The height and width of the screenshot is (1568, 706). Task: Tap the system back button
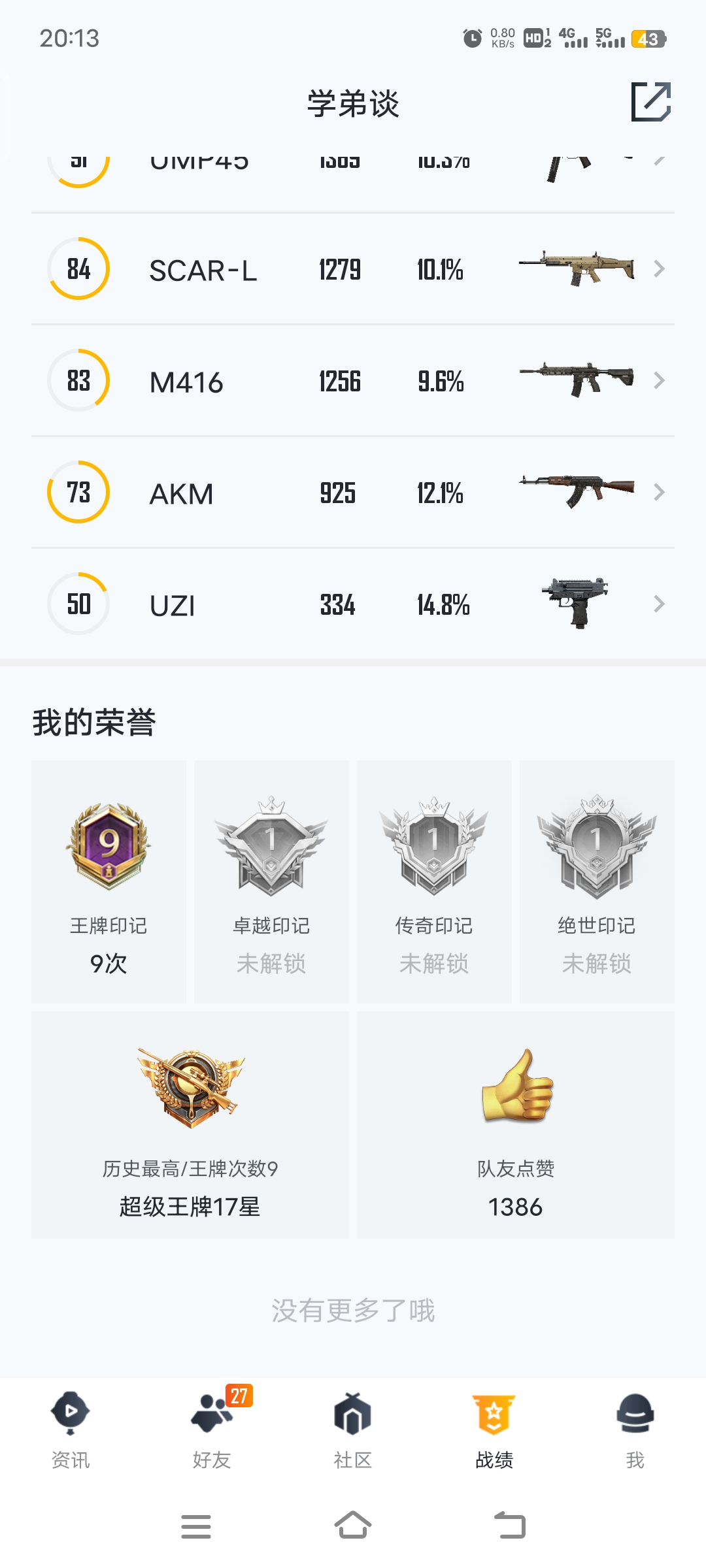tap(510, 1526)
